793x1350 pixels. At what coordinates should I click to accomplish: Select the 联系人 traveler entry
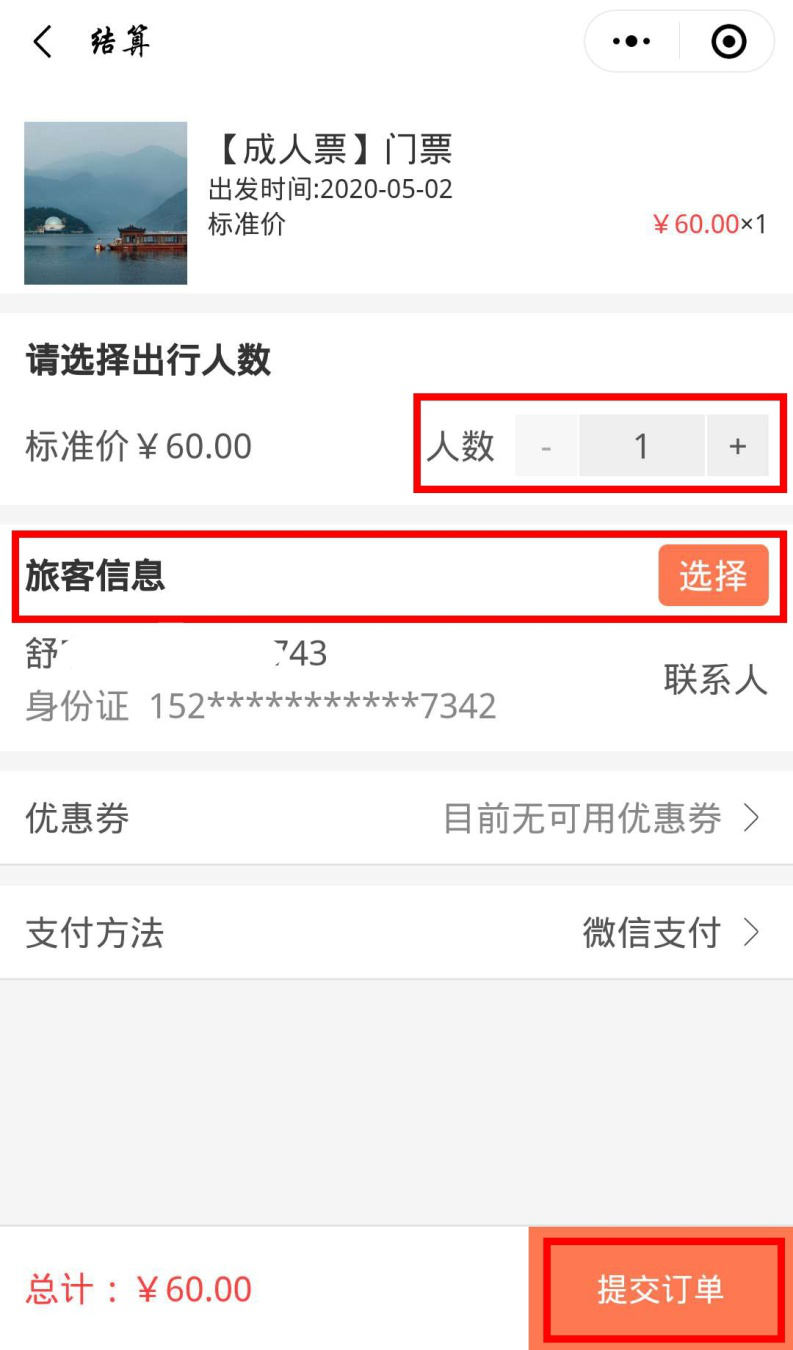pyautogui.click(x=396, y=681)
